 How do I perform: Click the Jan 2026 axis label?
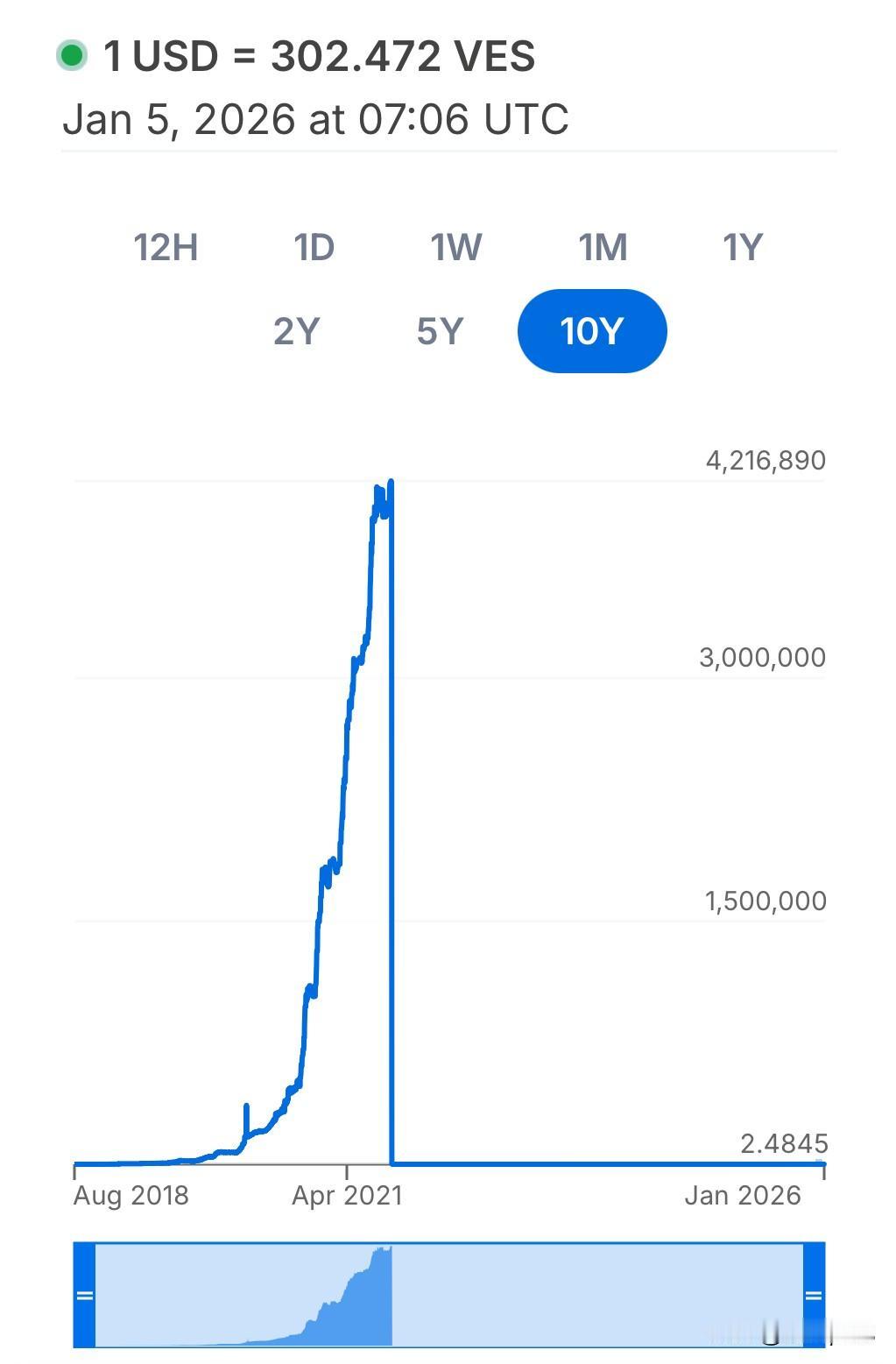coord(742,1195)
